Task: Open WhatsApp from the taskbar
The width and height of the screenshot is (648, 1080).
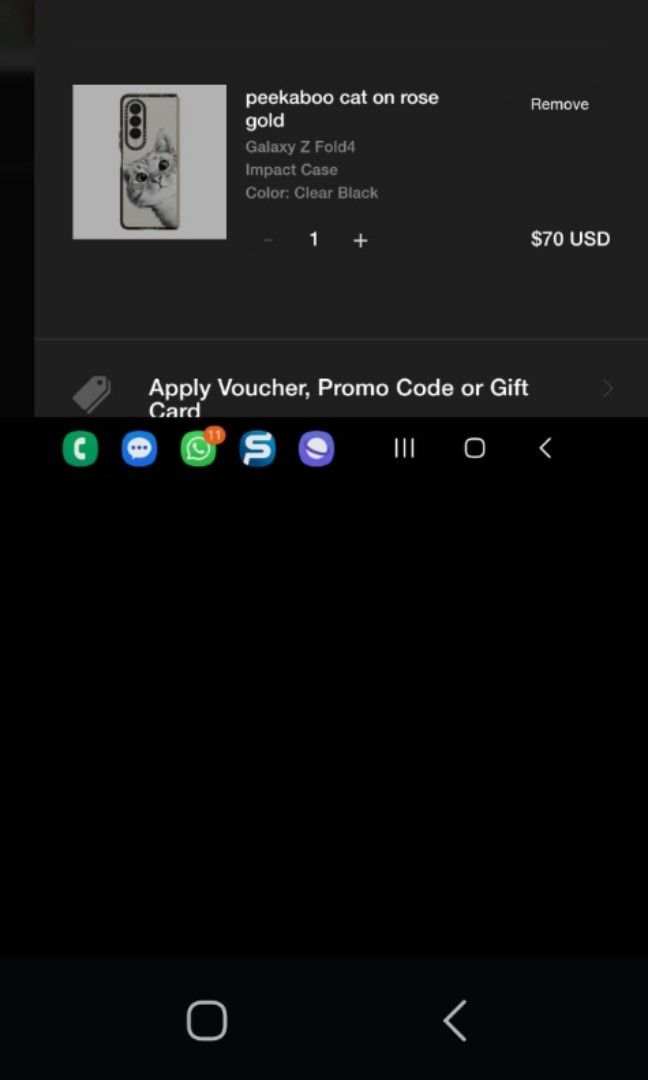Action: point(198,449)
